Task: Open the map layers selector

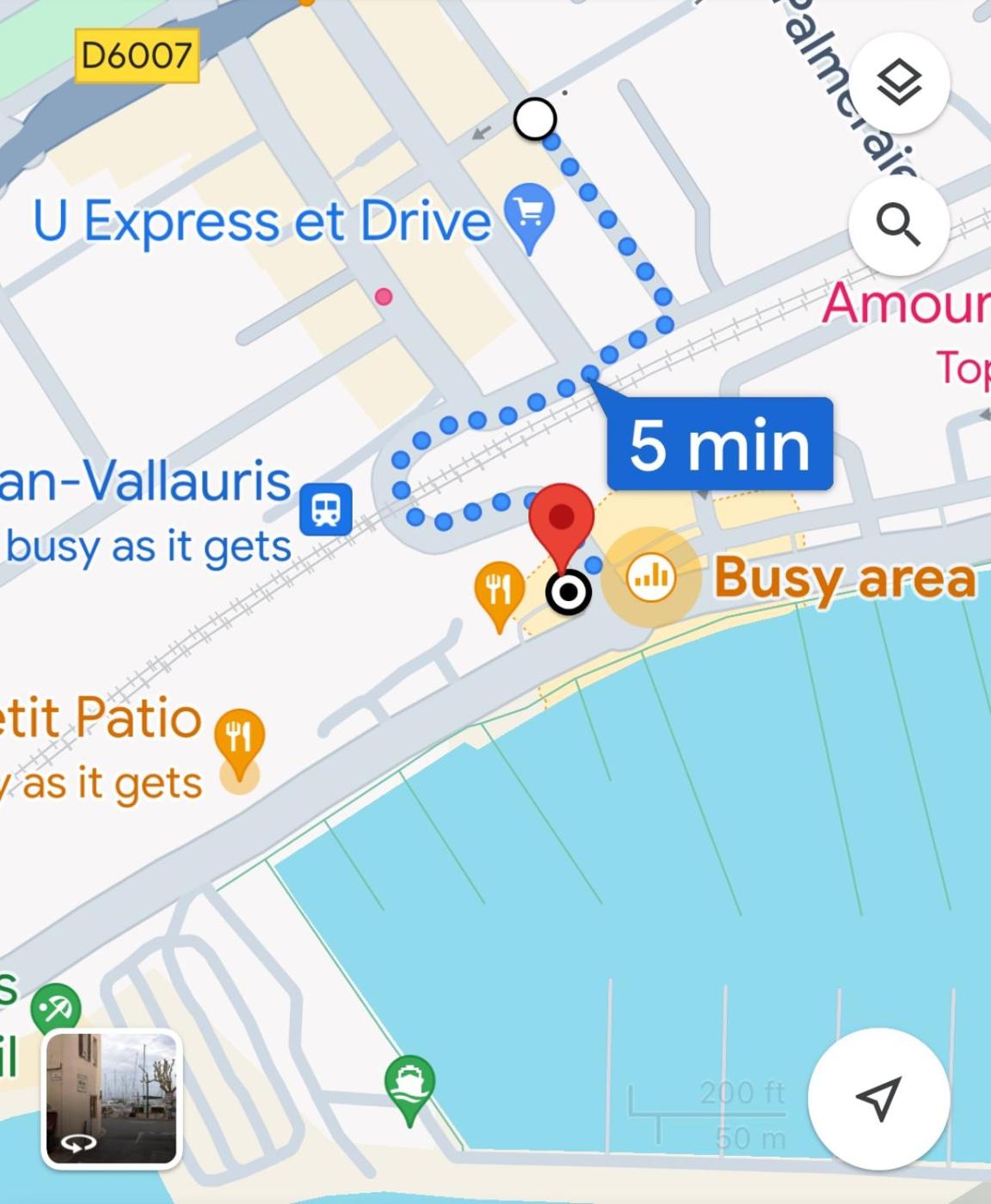Action: 899,83
